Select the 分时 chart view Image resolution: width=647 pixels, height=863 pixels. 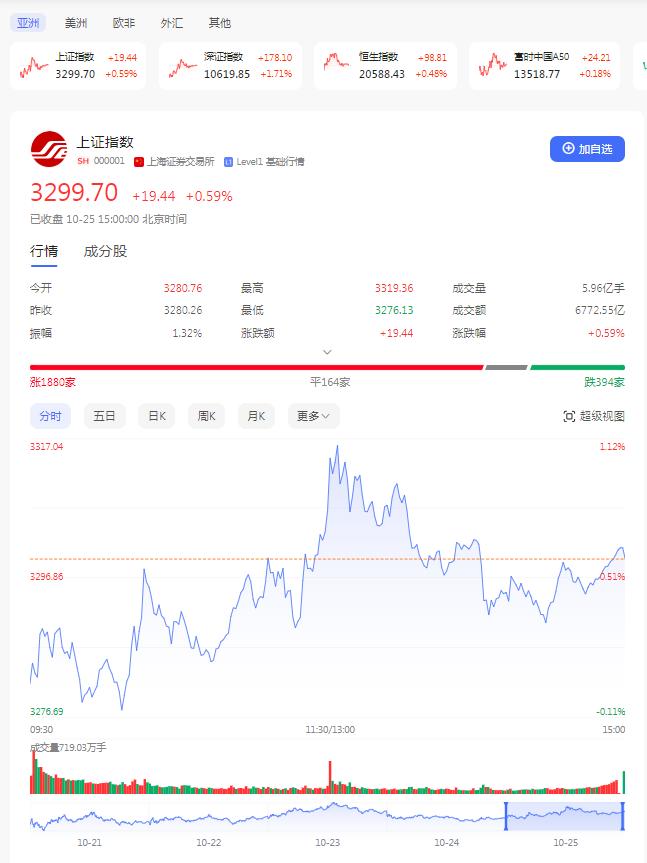tap(50, 416)
